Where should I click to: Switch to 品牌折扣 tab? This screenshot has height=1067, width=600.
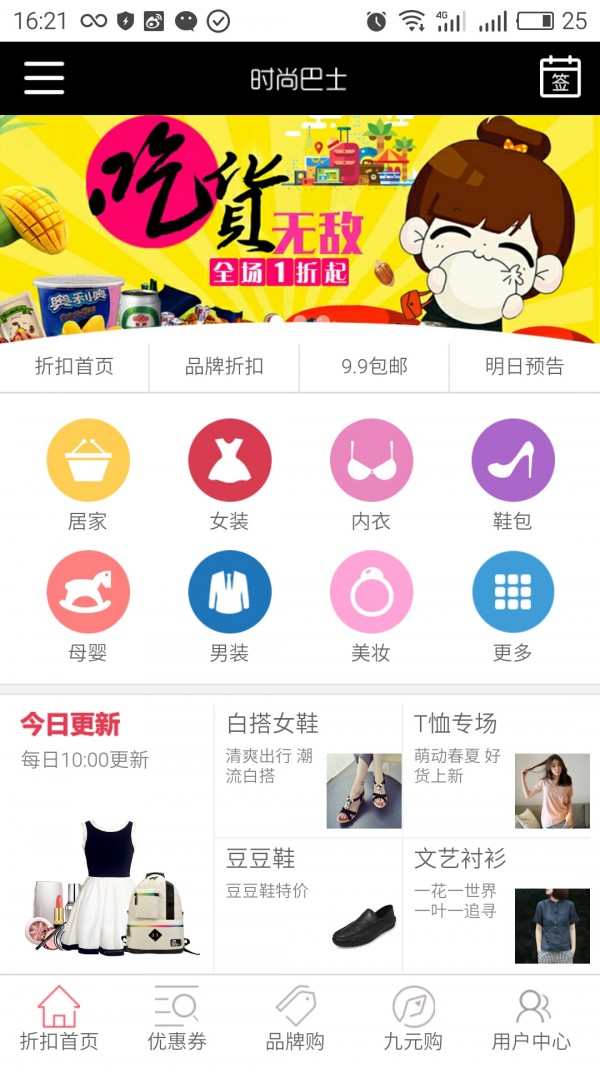tap(224, 366)
